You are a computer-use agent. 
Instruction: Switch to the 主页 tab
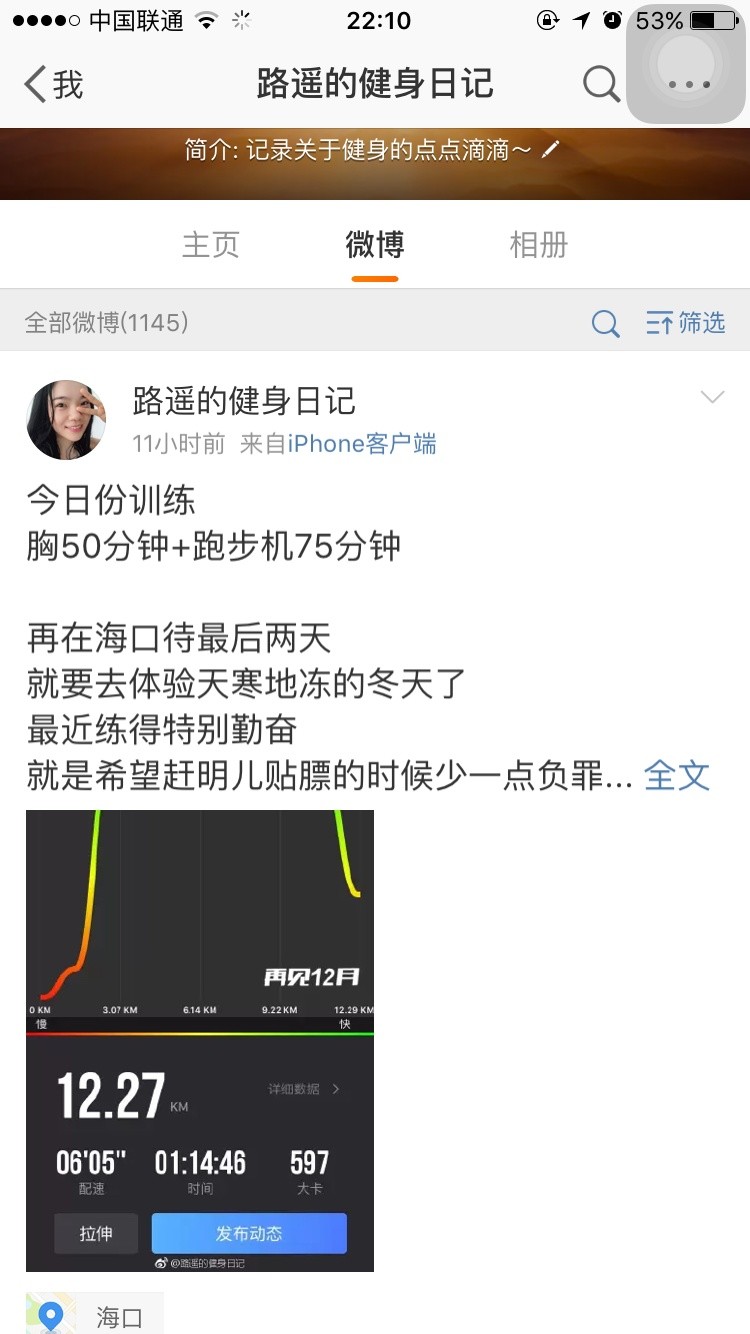(210, 245)
